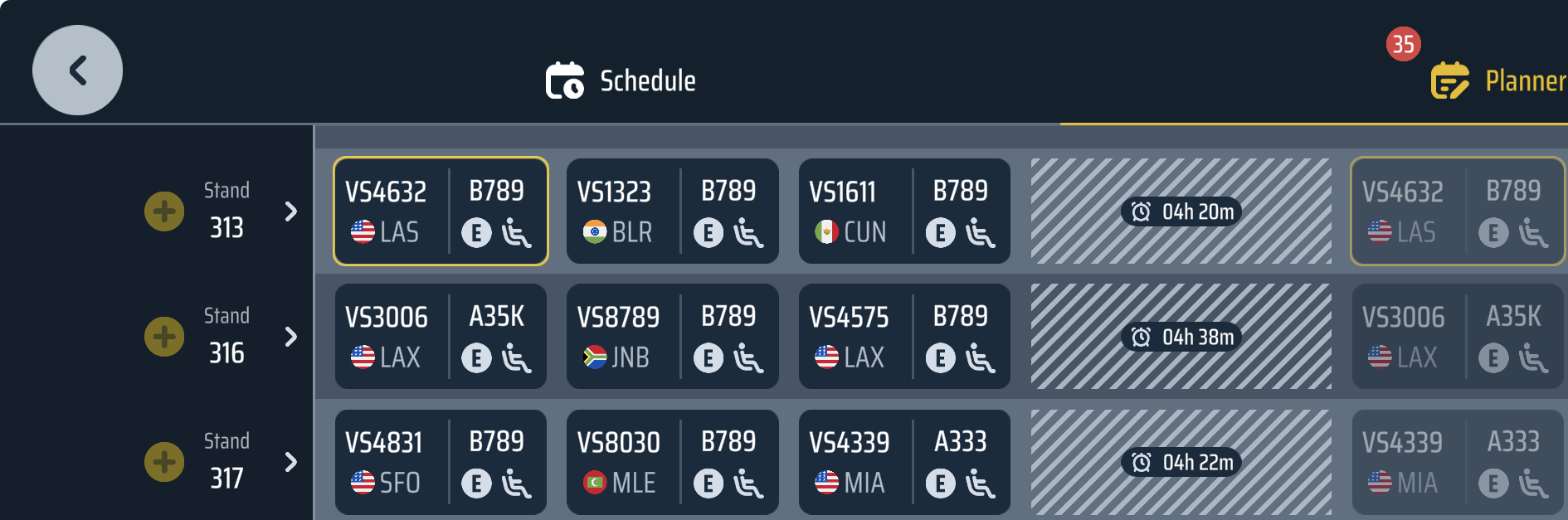Expand Stand 317 details chevron
This screenshot has width=1568, height=520.
point(290,462)
